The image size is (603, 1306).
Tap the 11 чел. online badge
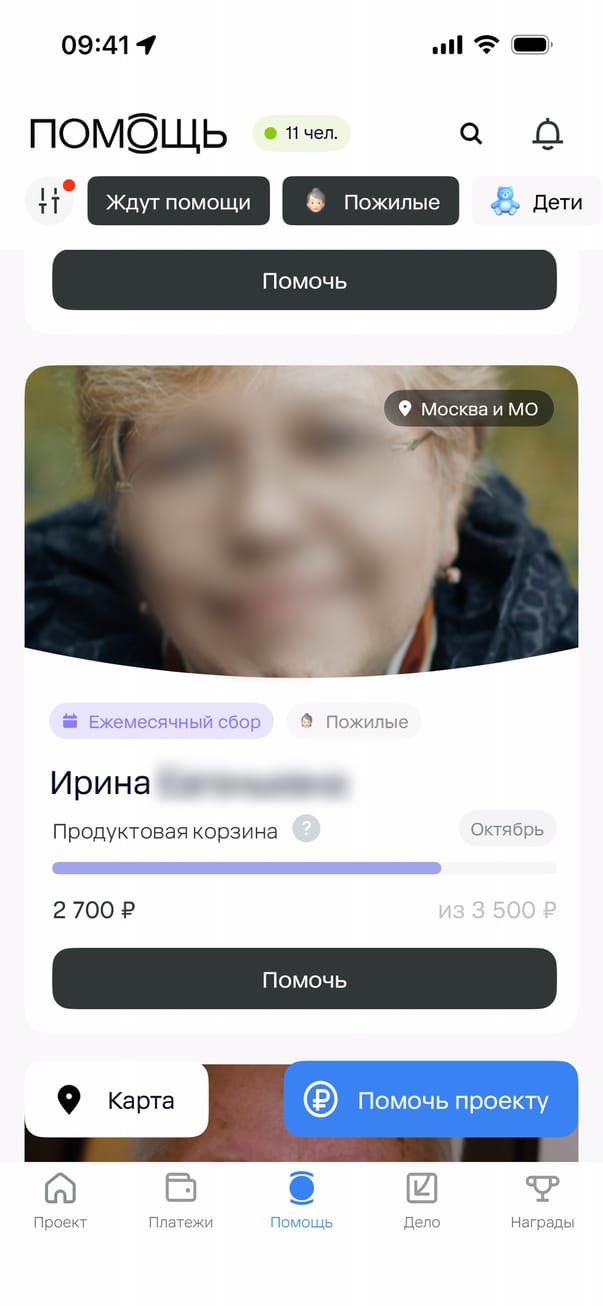click(x=301, y=132)
